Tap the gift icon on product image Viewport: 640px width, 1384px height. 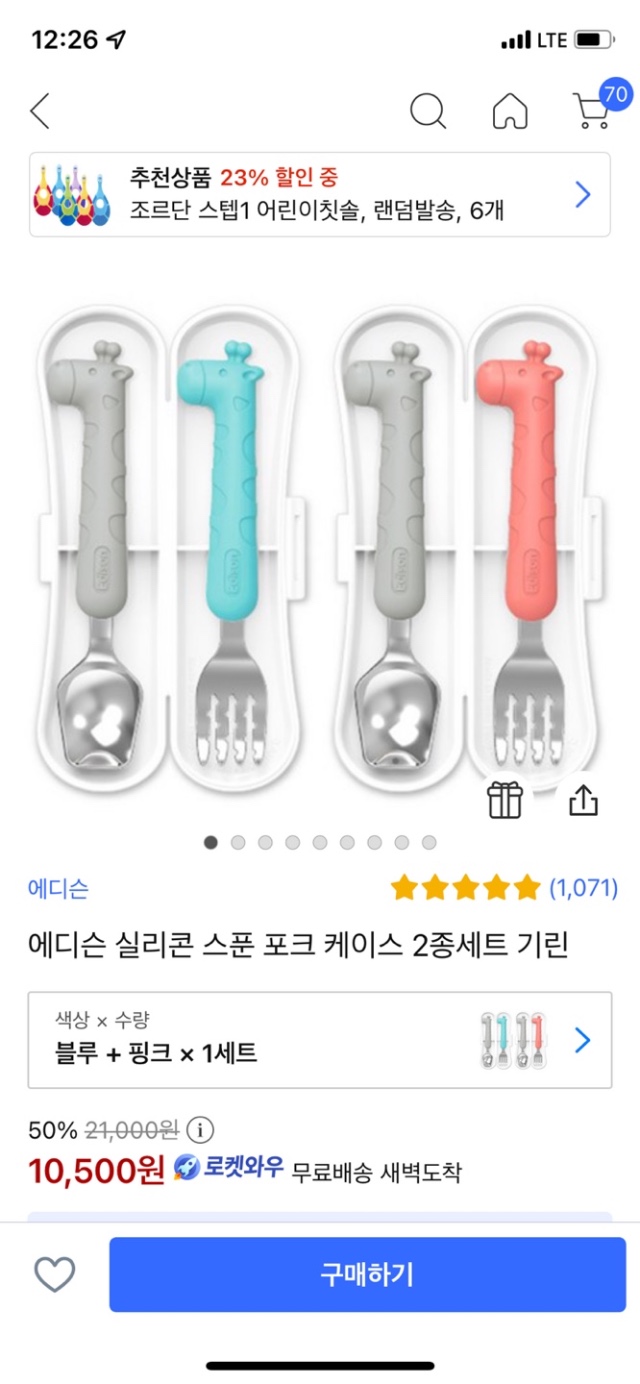coord(505,799)
